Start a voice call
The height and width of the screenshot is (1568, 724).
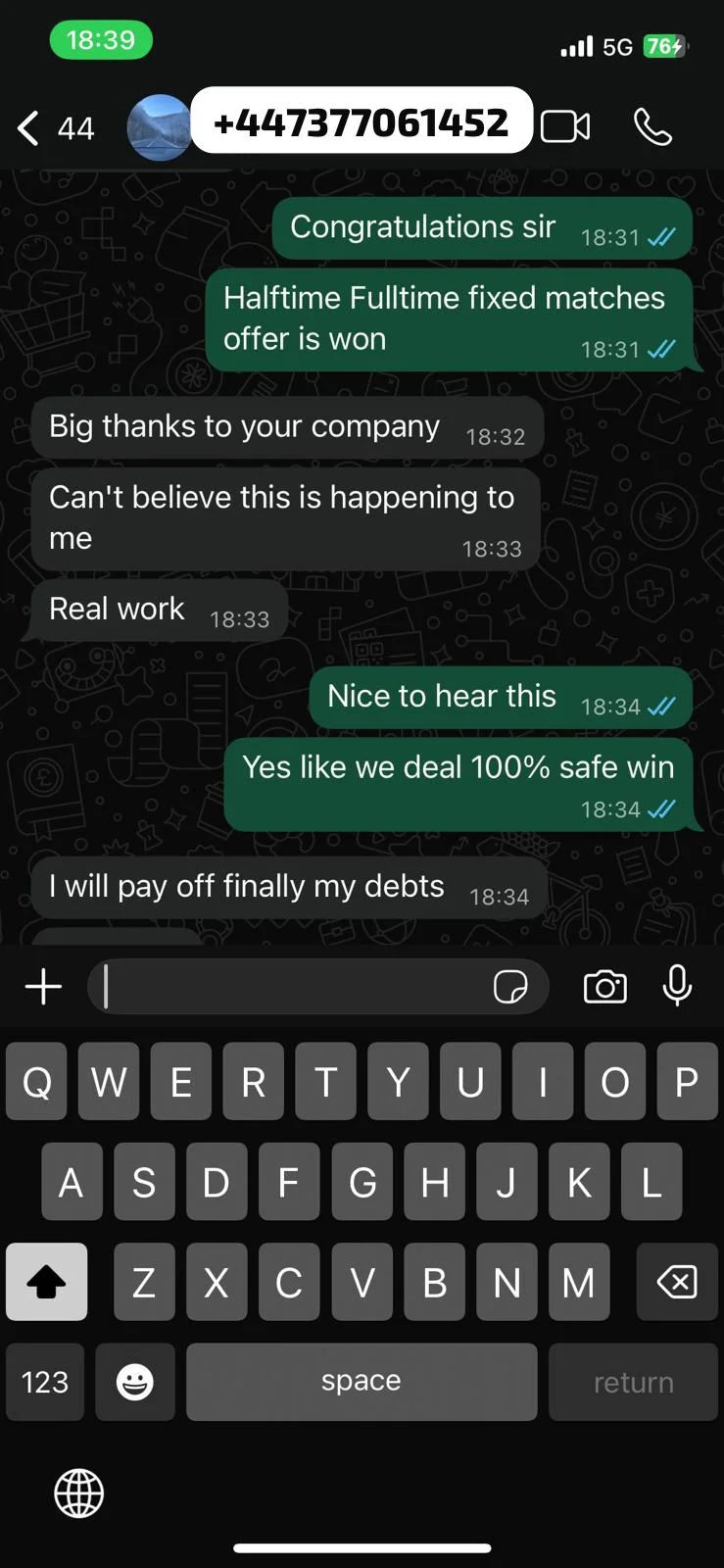[652, 126]
